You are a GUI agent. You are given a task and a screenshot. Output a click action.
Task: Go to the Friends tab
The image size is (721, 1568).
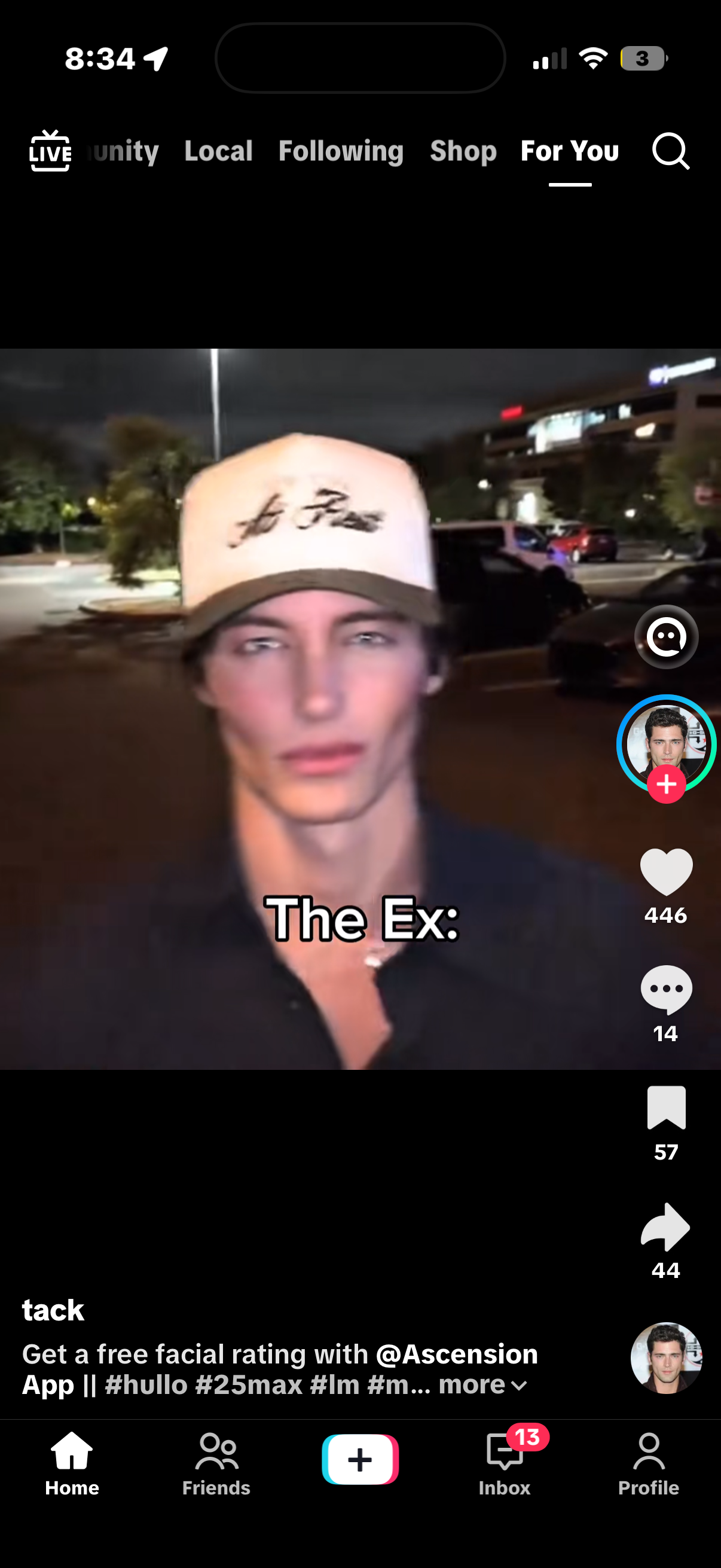[216, 1464]
